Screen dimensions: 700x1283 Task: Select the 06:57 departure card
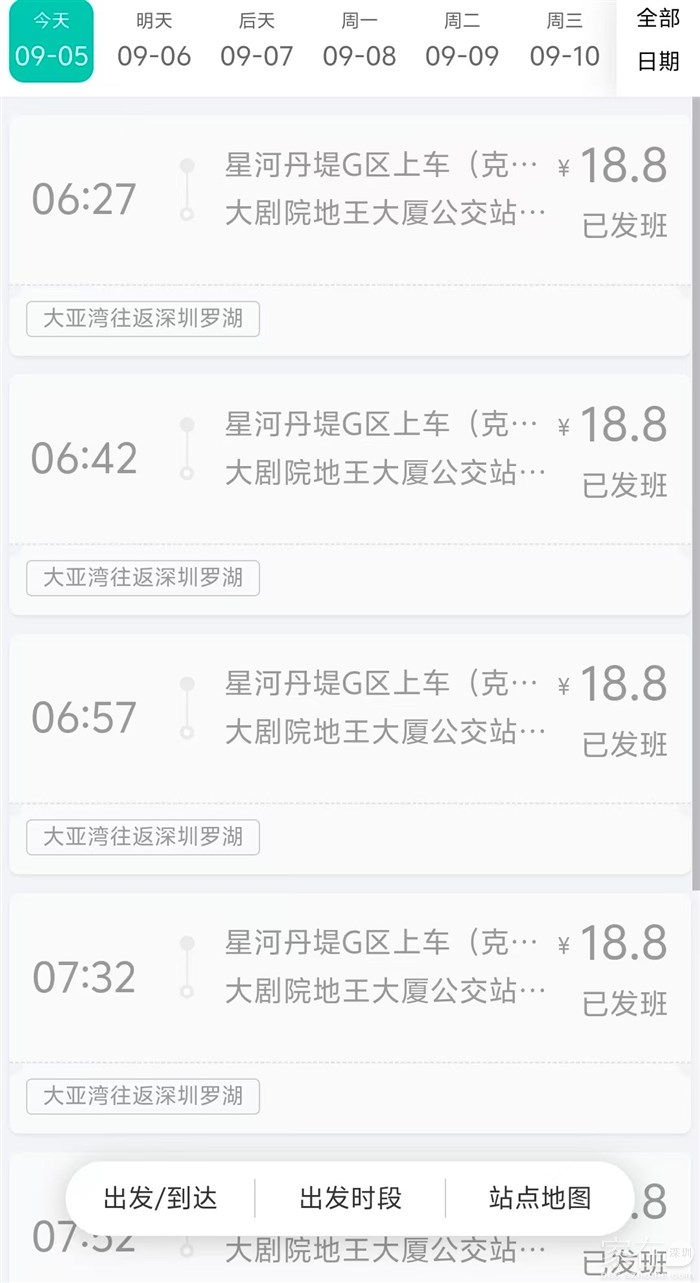pos(349,718)
